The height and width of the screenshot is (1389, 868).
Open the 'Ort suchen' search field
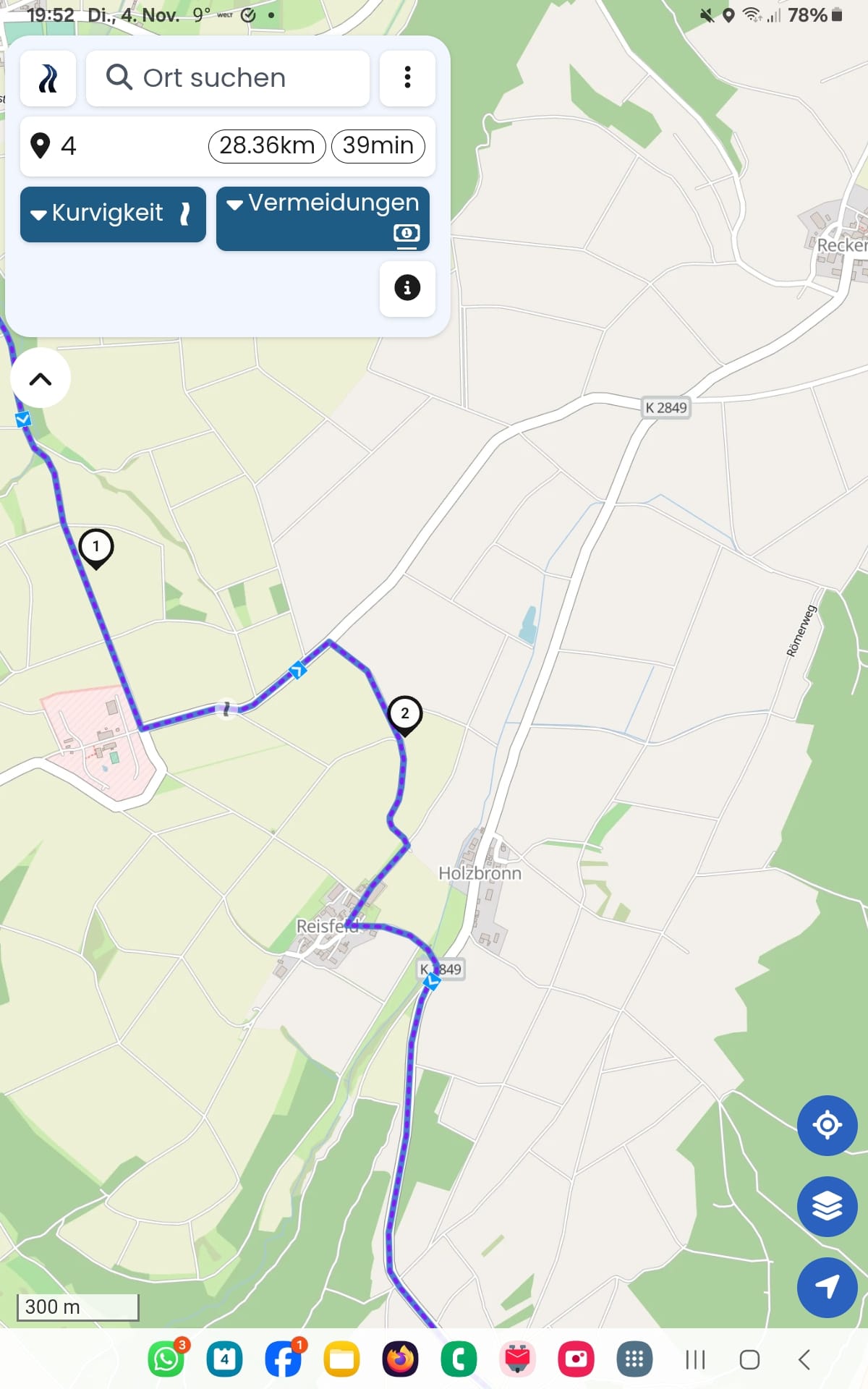click(227, 78)
